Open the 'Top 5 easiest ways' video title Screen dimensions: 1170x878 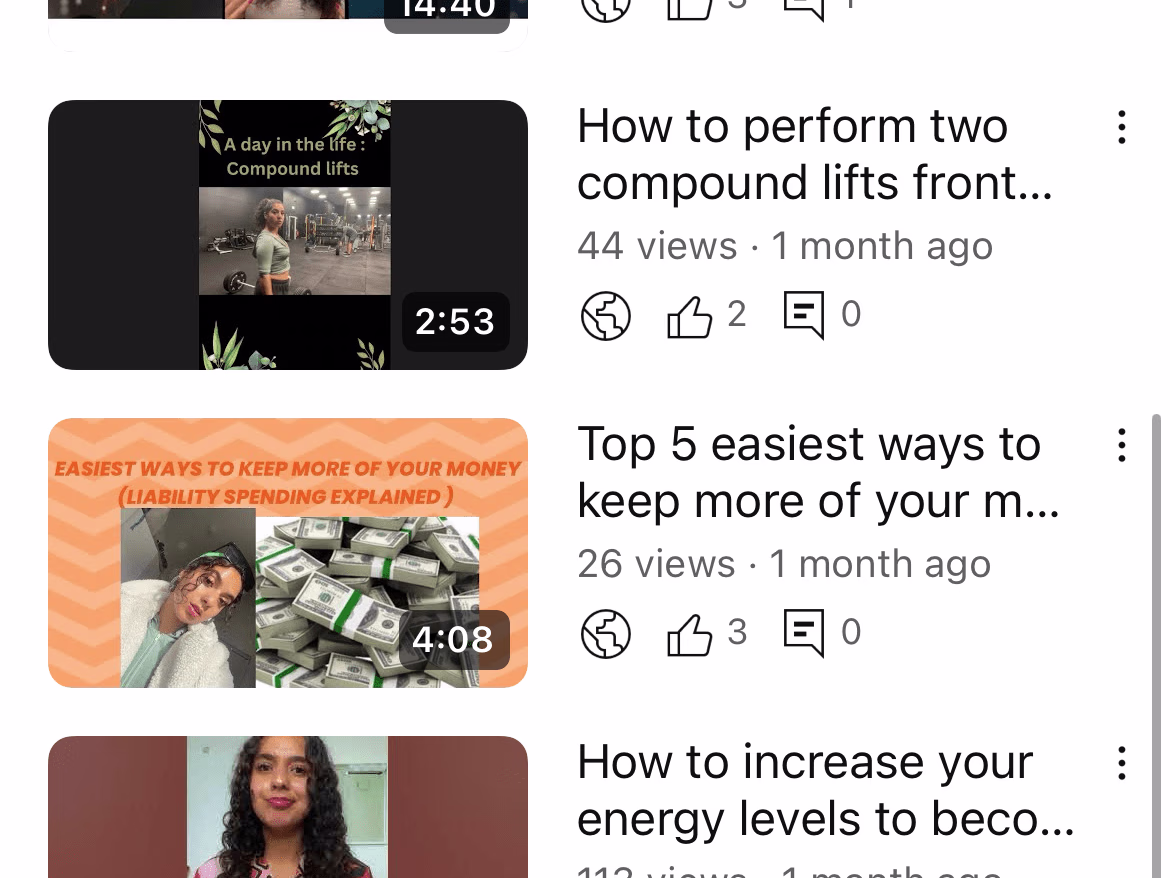817,473
